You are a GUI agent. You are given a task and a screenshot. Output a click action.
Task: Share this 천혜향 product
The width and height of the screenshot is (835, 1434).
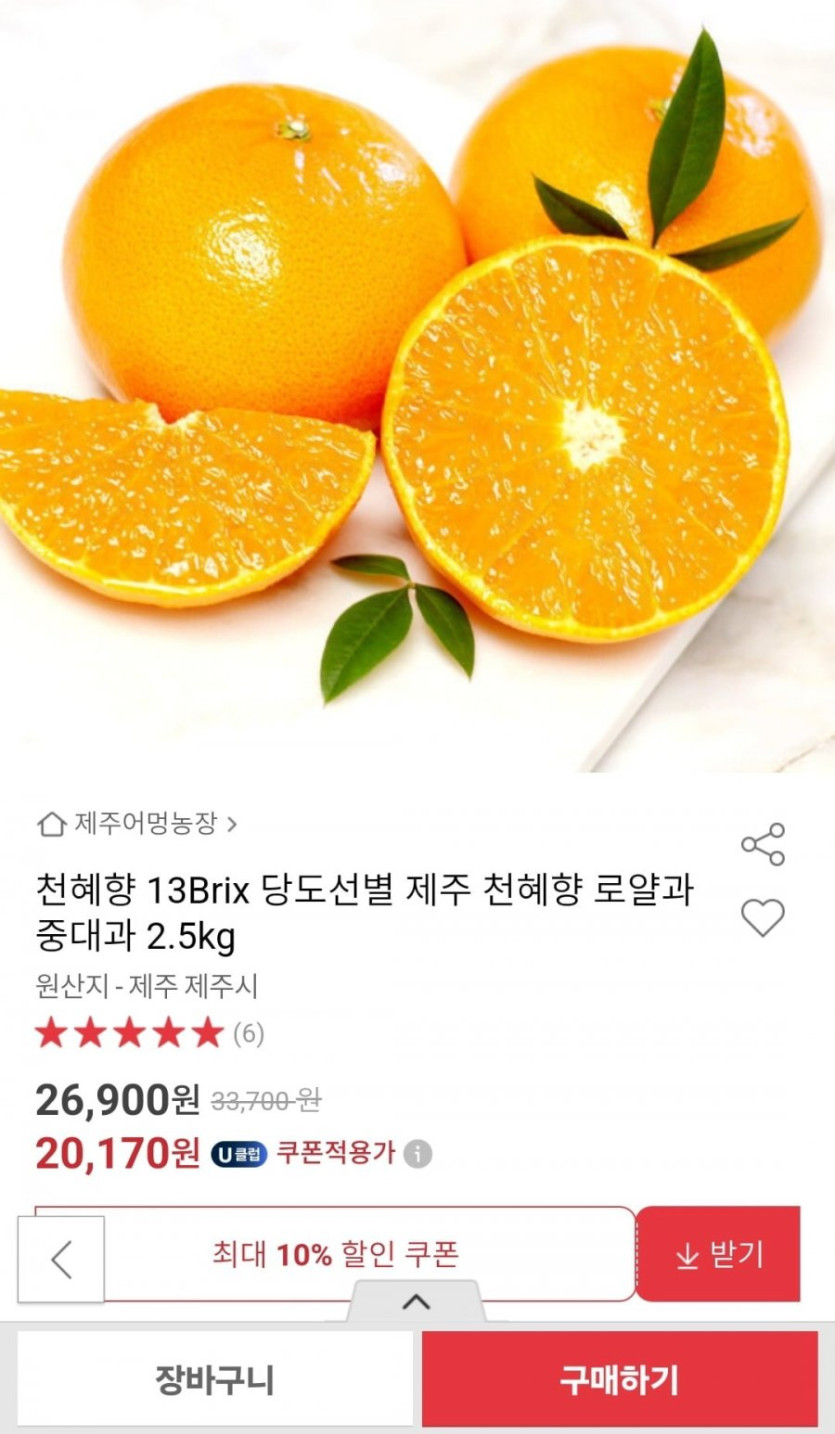coord(763,845)
